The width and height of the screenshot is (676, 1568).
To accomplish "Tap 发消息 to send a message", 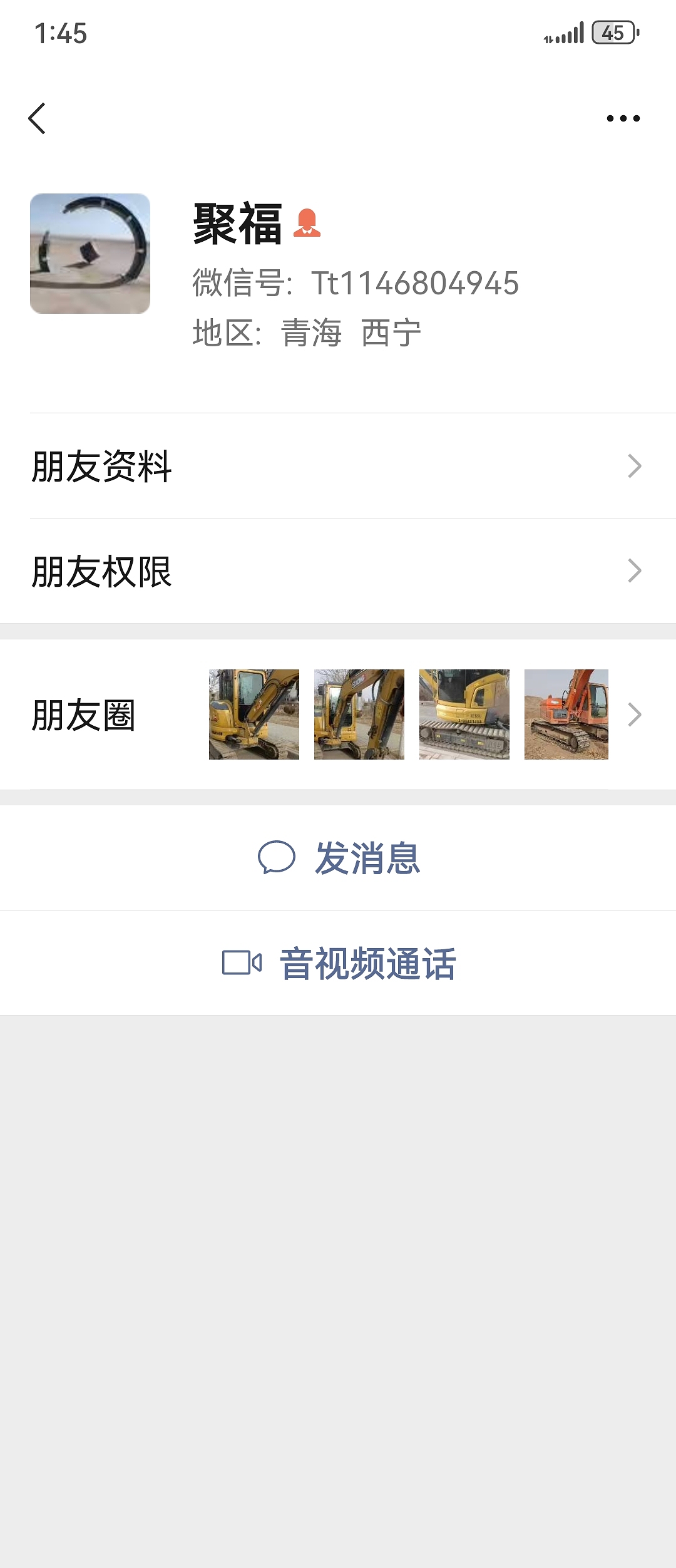I will (338, 858).
